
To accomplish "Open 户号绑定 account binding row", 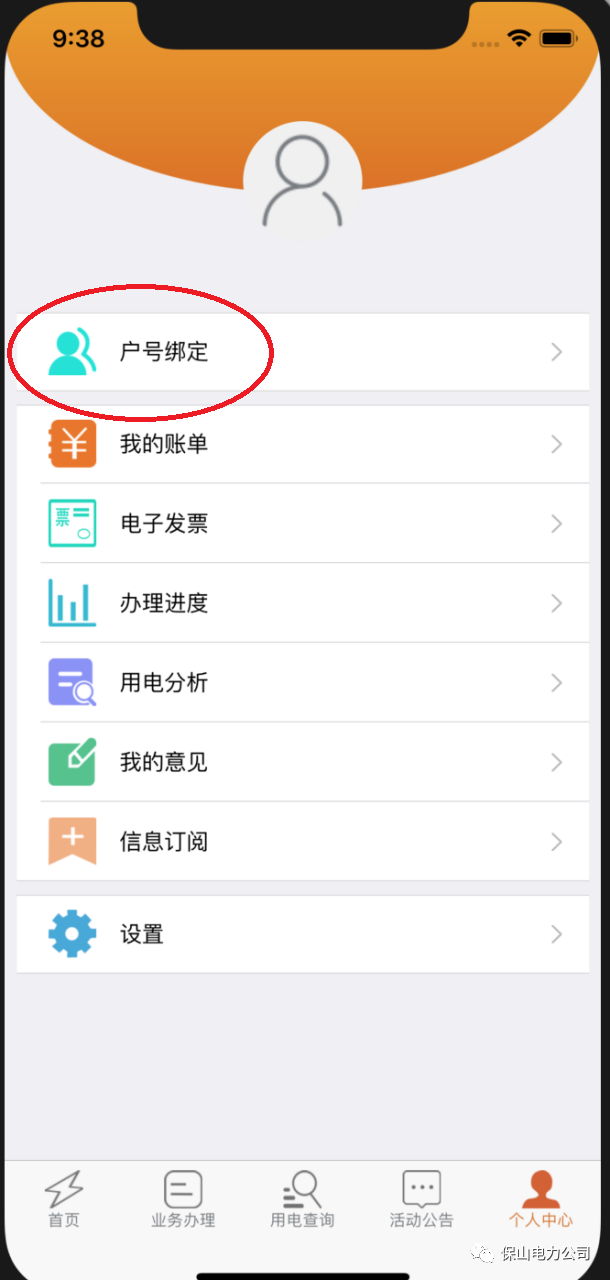I will point(300,352).
